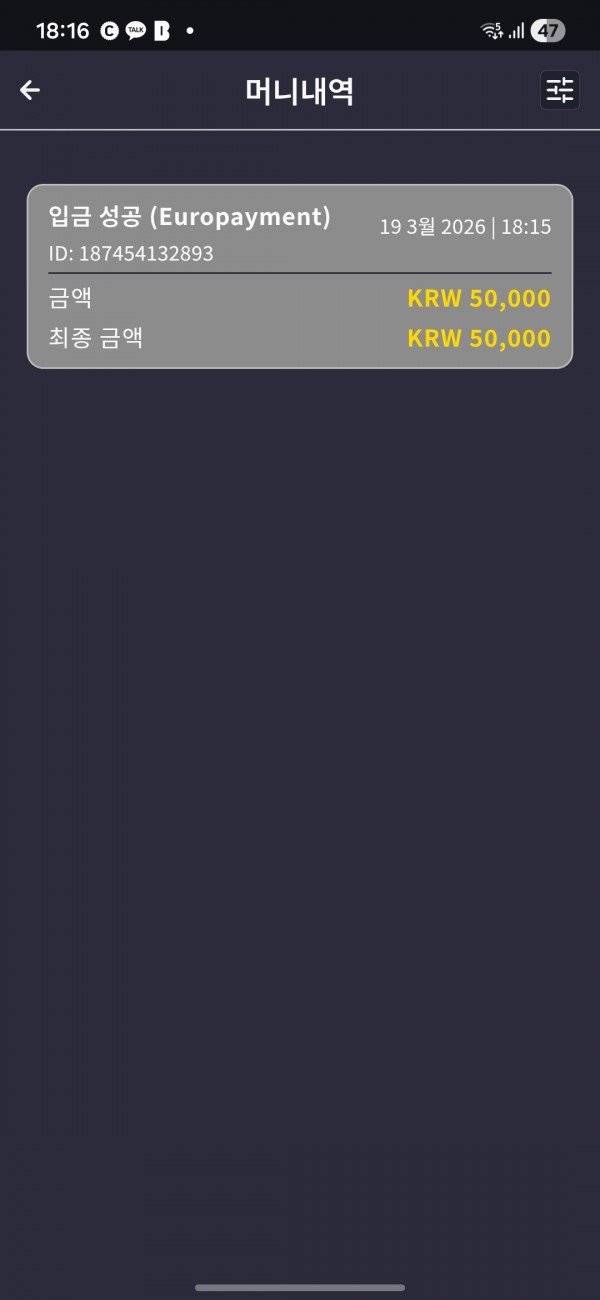Image resolution: width=600 pixels, height=1300 pixels.
Task: Go back with the arrow icon
Action: [30, 91]
